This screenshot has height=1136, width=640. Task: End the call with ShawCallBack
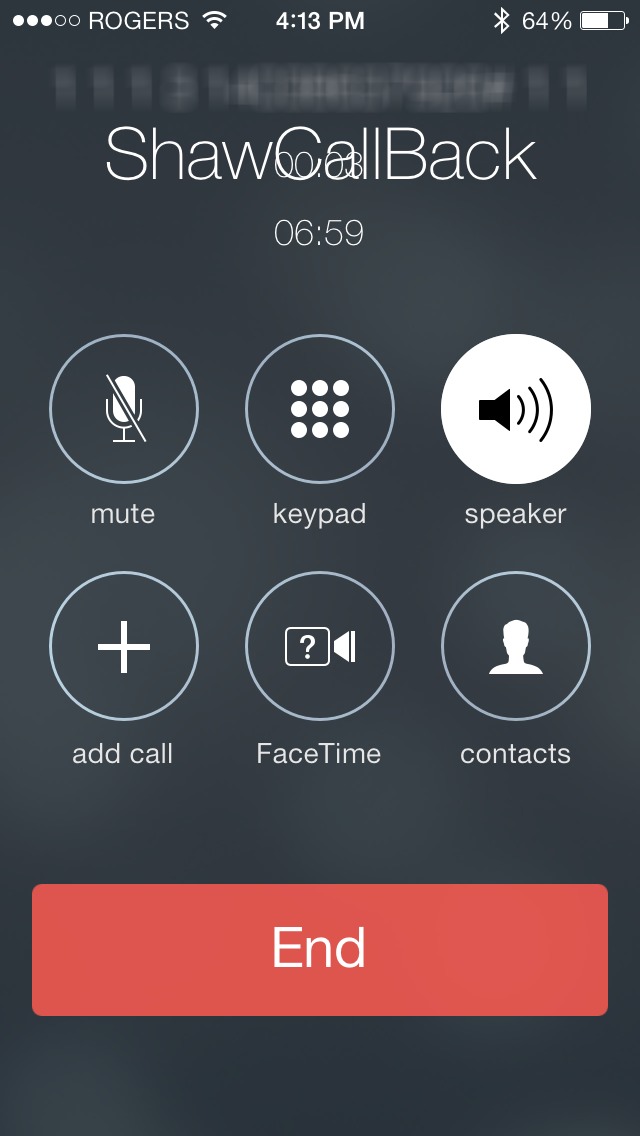320,949
